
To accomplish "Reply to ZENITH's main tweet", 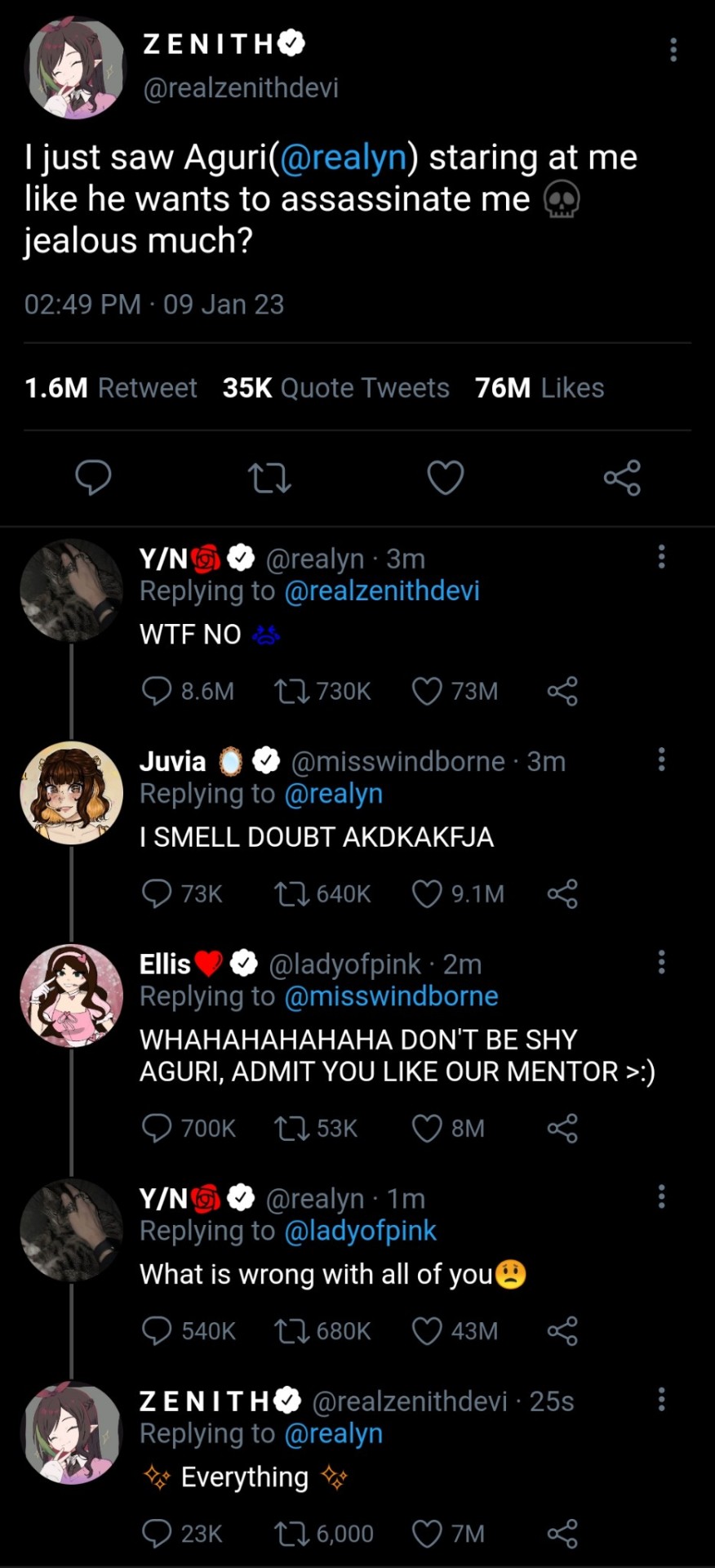I will click(x=93, y=477).
